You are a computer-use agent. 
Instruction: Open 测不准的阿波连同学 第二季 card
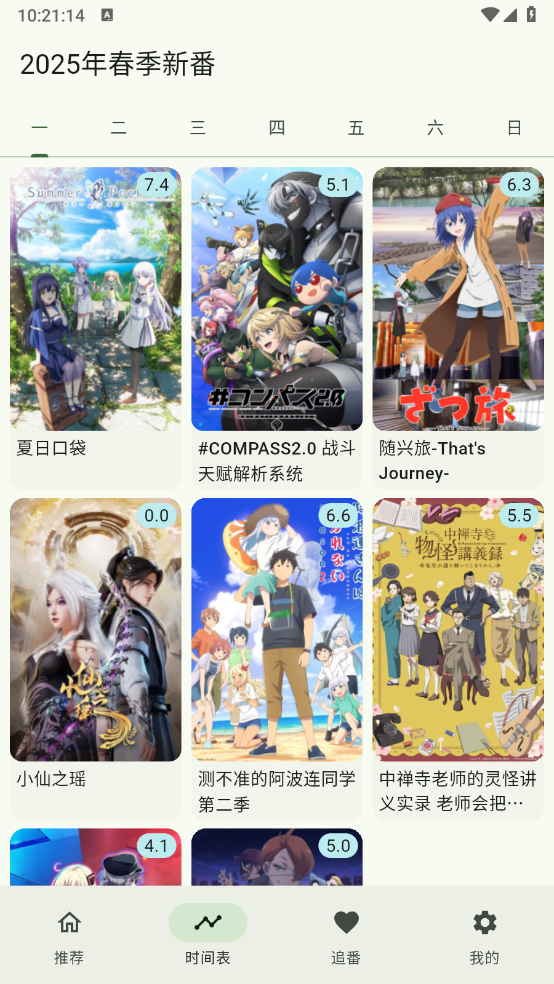coord(277,659)
